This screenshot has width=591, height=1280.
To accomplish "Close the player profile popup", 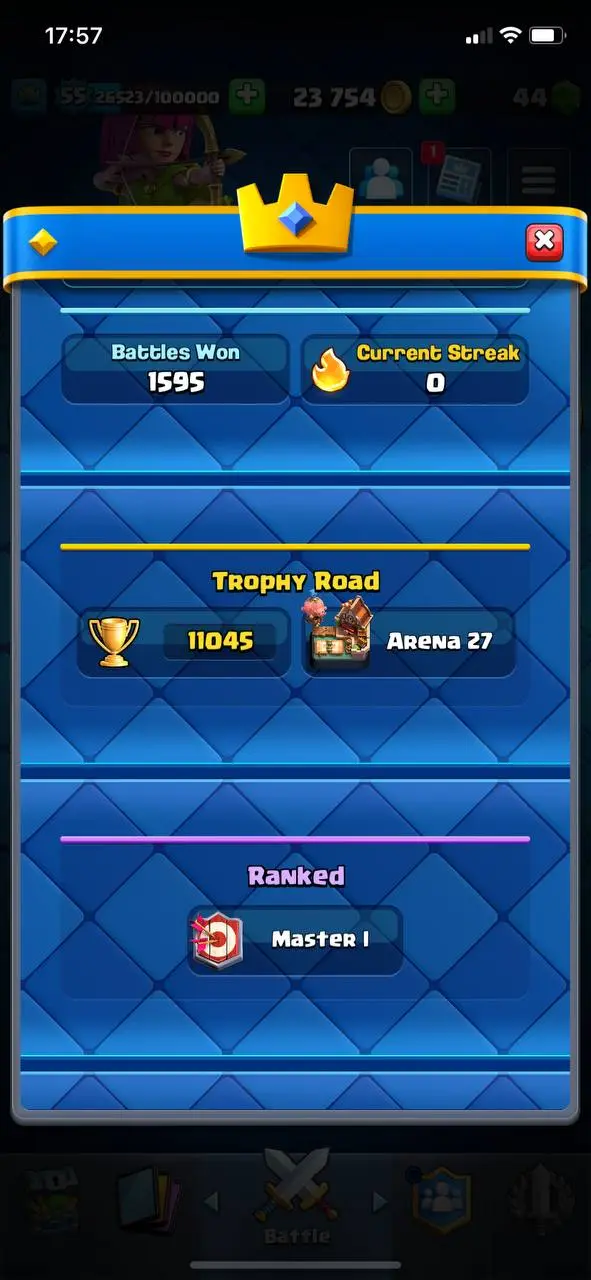I will (544, 241).
